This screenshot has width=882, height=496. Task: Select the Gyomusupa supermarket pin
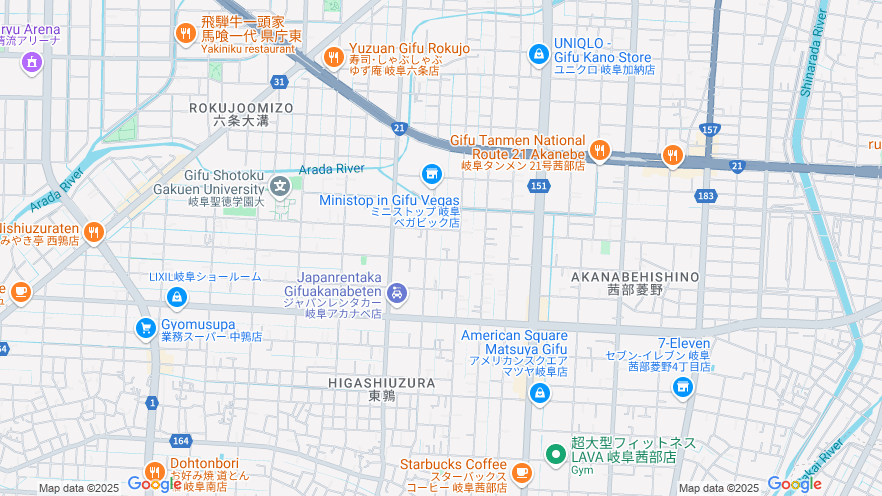(x=146, y=327)
